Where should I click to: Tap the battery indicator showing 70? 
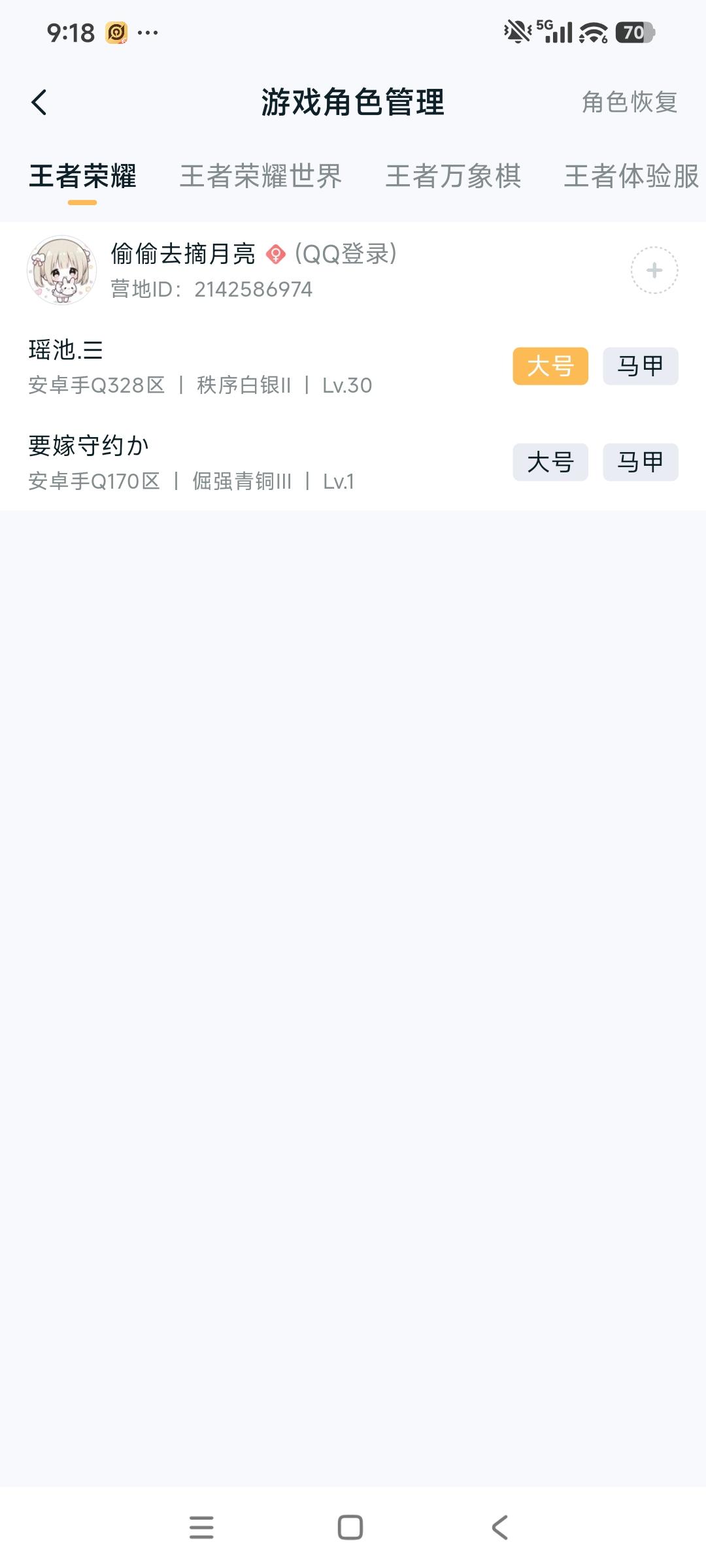point(632,30)
